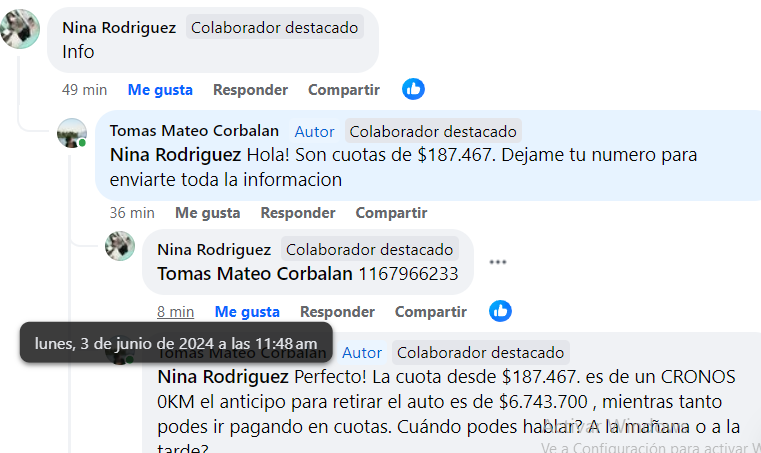The image size is (761, 453).
Task: Share Tomas's comment posted 36 min ago
Action: [x=391, y=213]
